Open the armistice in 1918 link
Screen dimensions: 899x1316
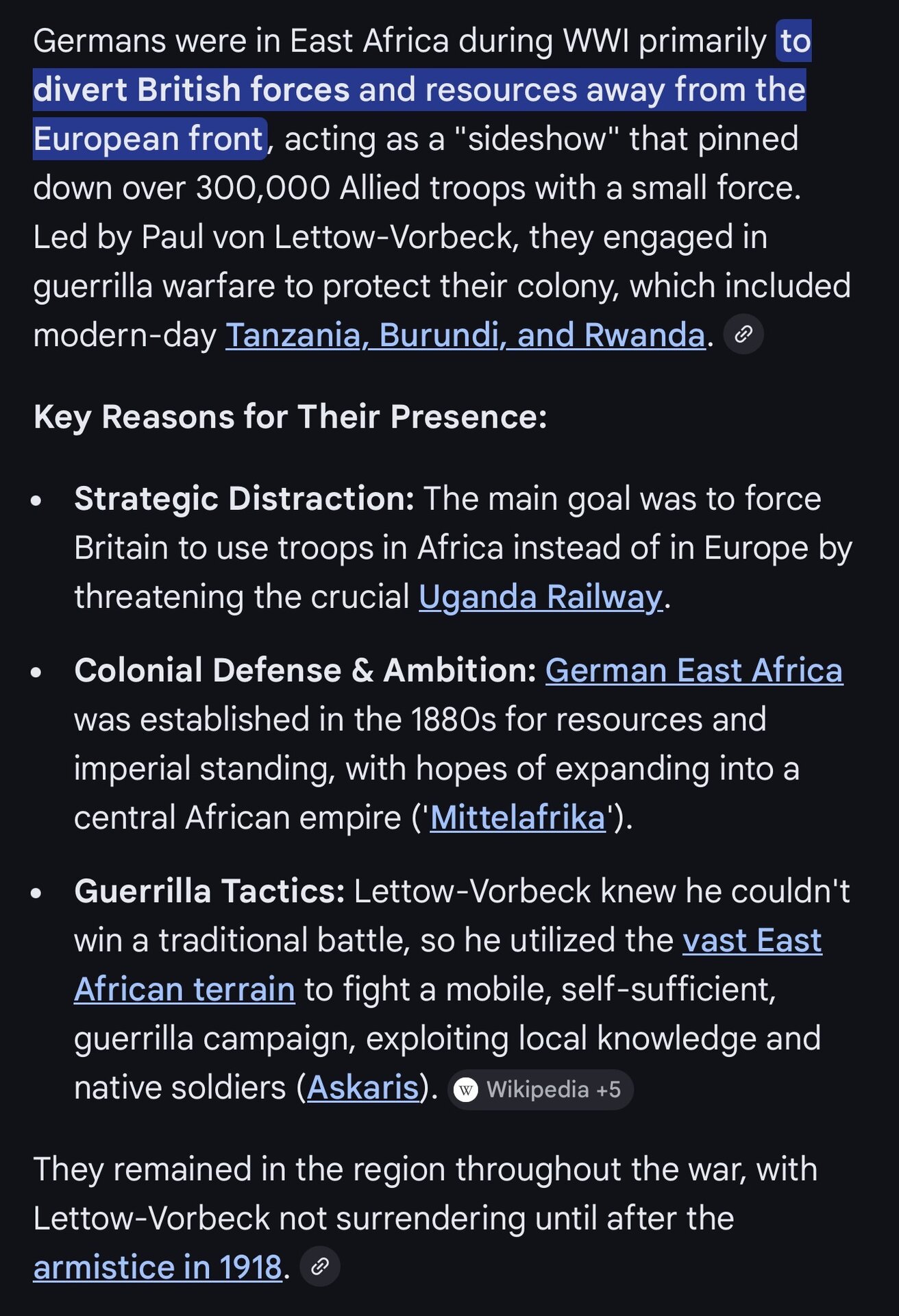(158, 1267)
